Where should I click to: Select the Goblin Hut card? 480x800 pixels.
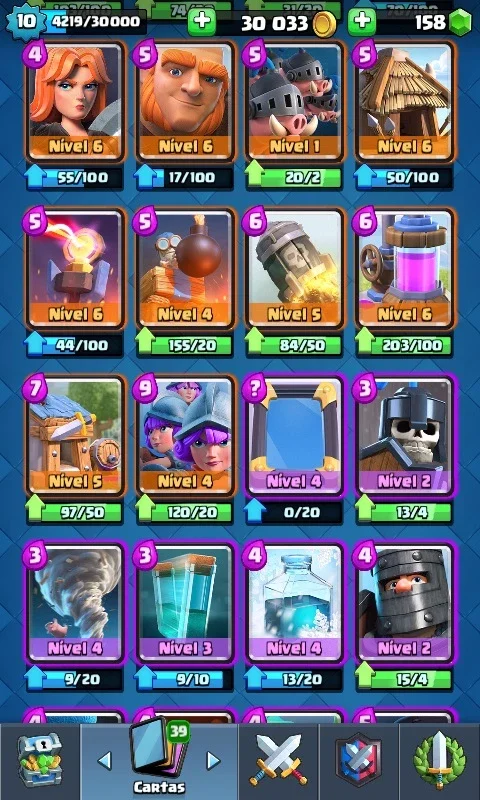(x=405, y=102)
